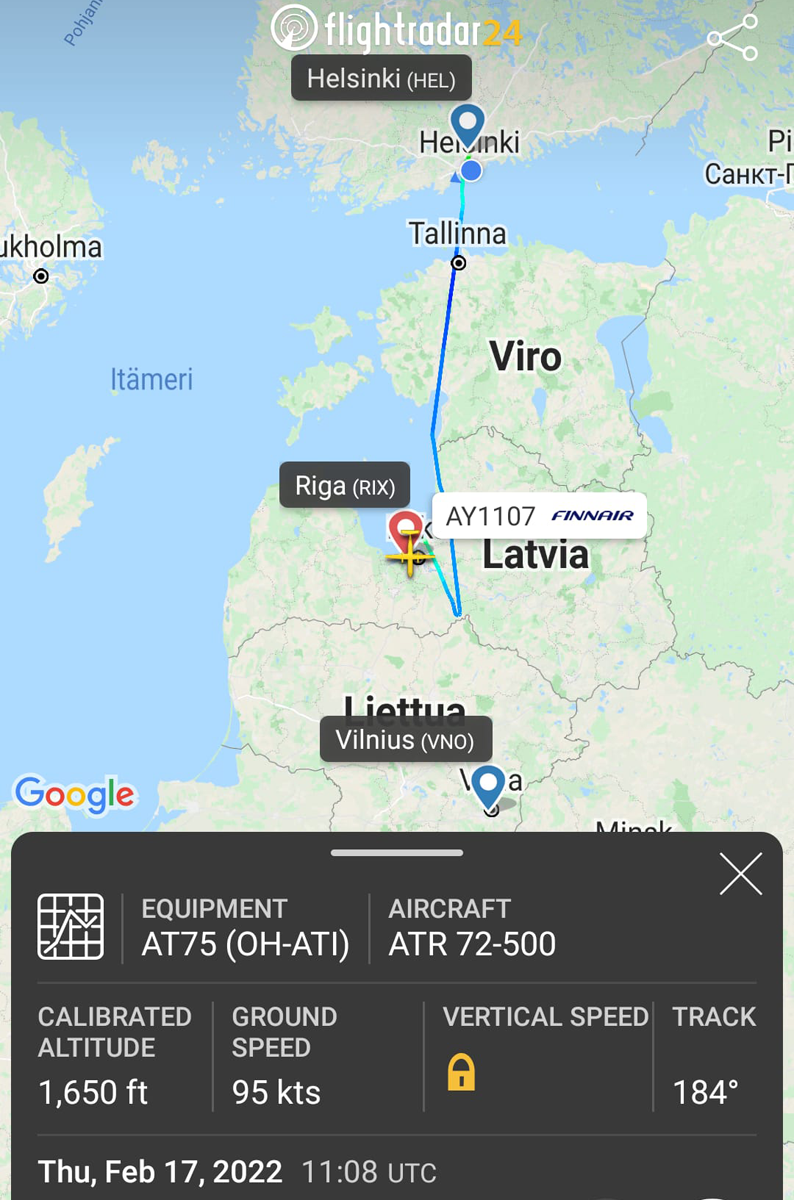The height and width of the screenshot is (1200, 794).
Task: Share this flight playback
Action: 732,38
